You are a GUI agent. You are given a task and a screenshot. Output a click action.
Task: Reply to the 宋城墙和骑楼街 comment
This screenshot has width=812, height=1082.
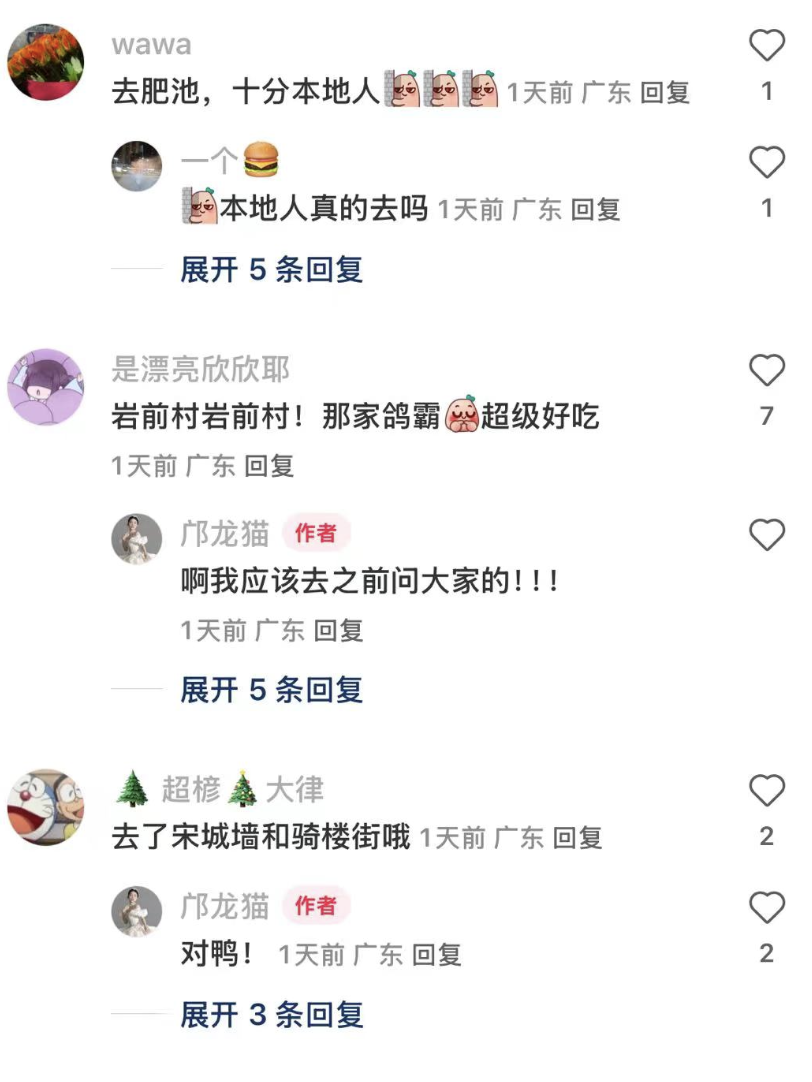click(578, 837)
